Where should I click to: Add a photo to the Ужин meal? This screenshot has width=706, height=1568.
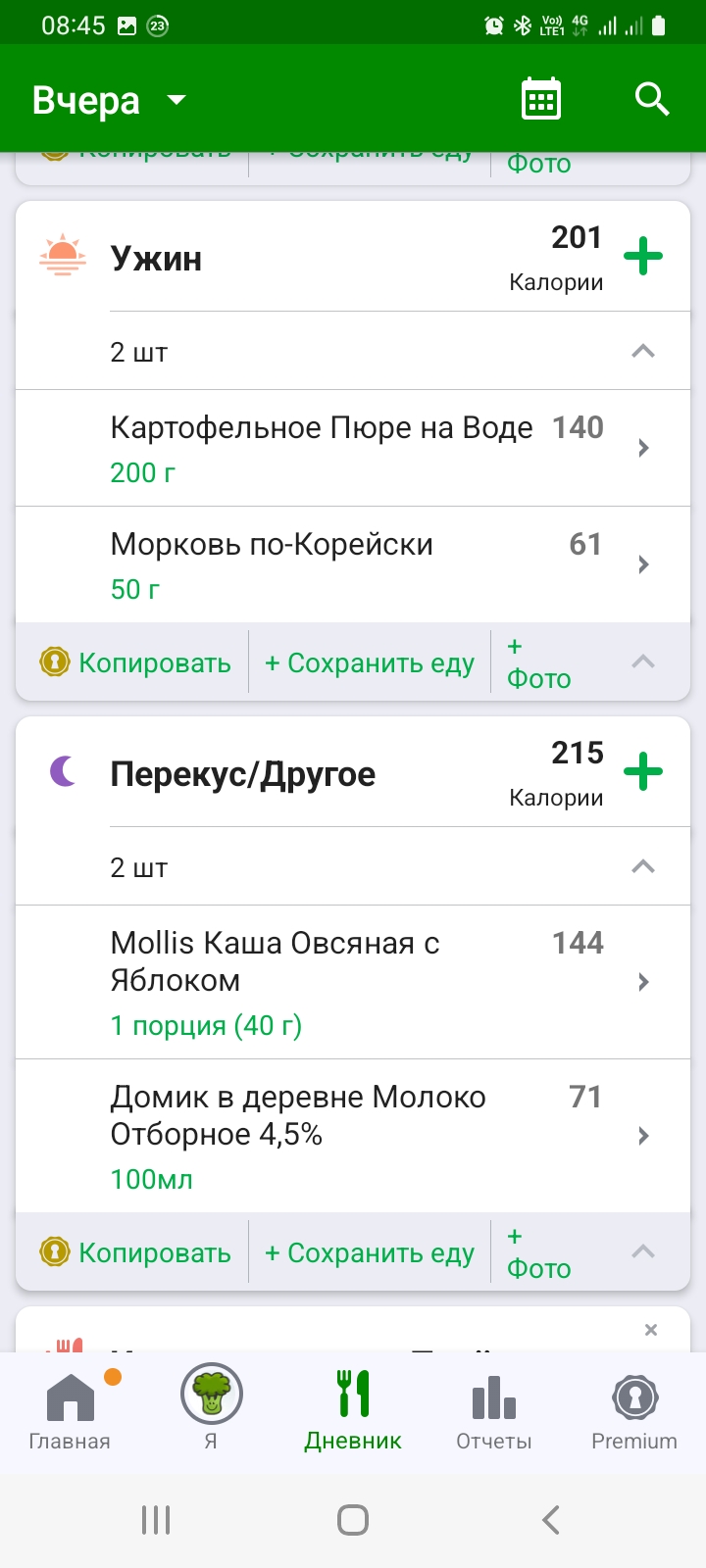pos(538,662)
